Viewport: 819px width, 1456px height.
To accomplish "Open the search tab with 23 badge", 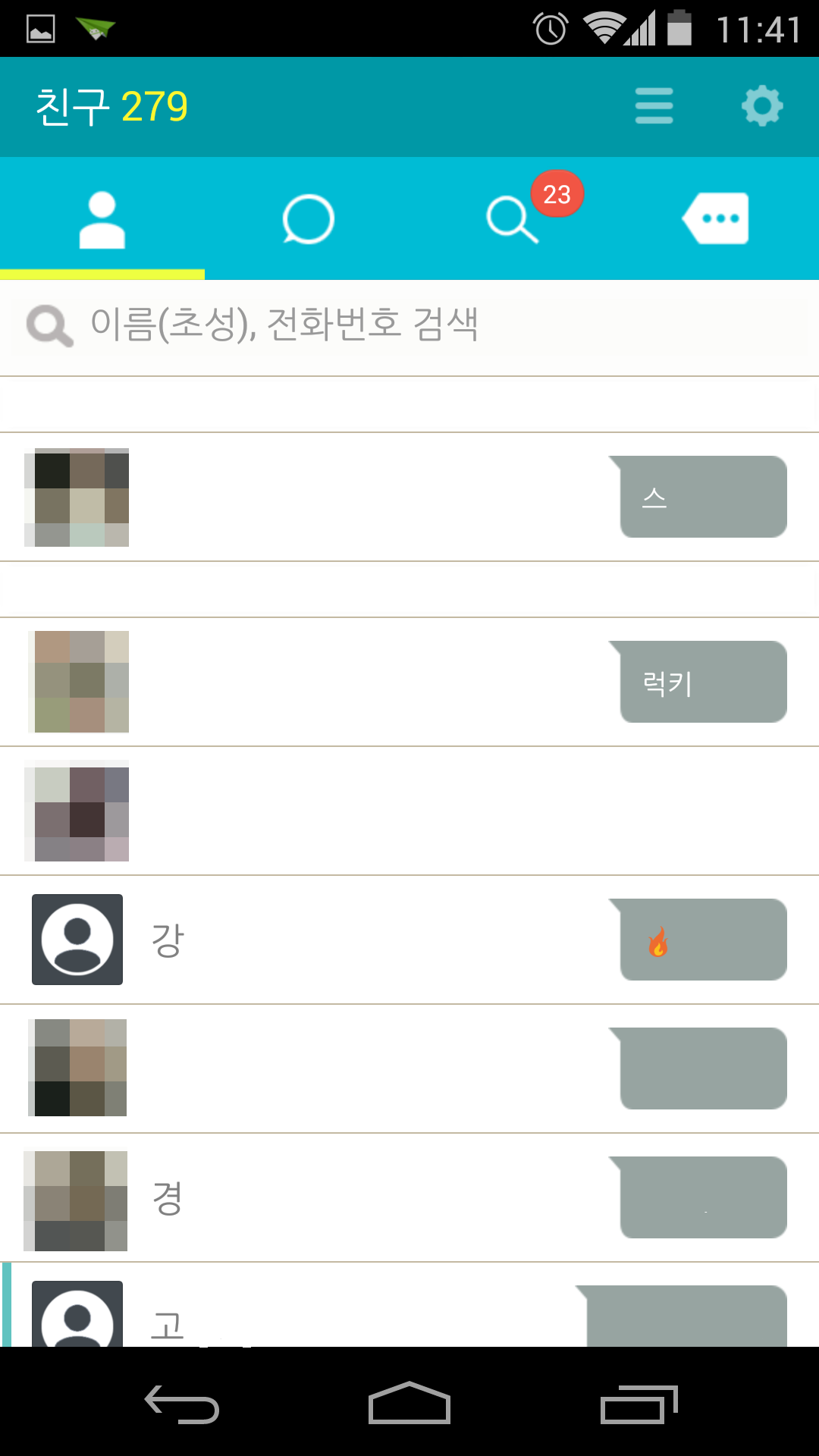I will pyautogui.click(x=513, y=220).
